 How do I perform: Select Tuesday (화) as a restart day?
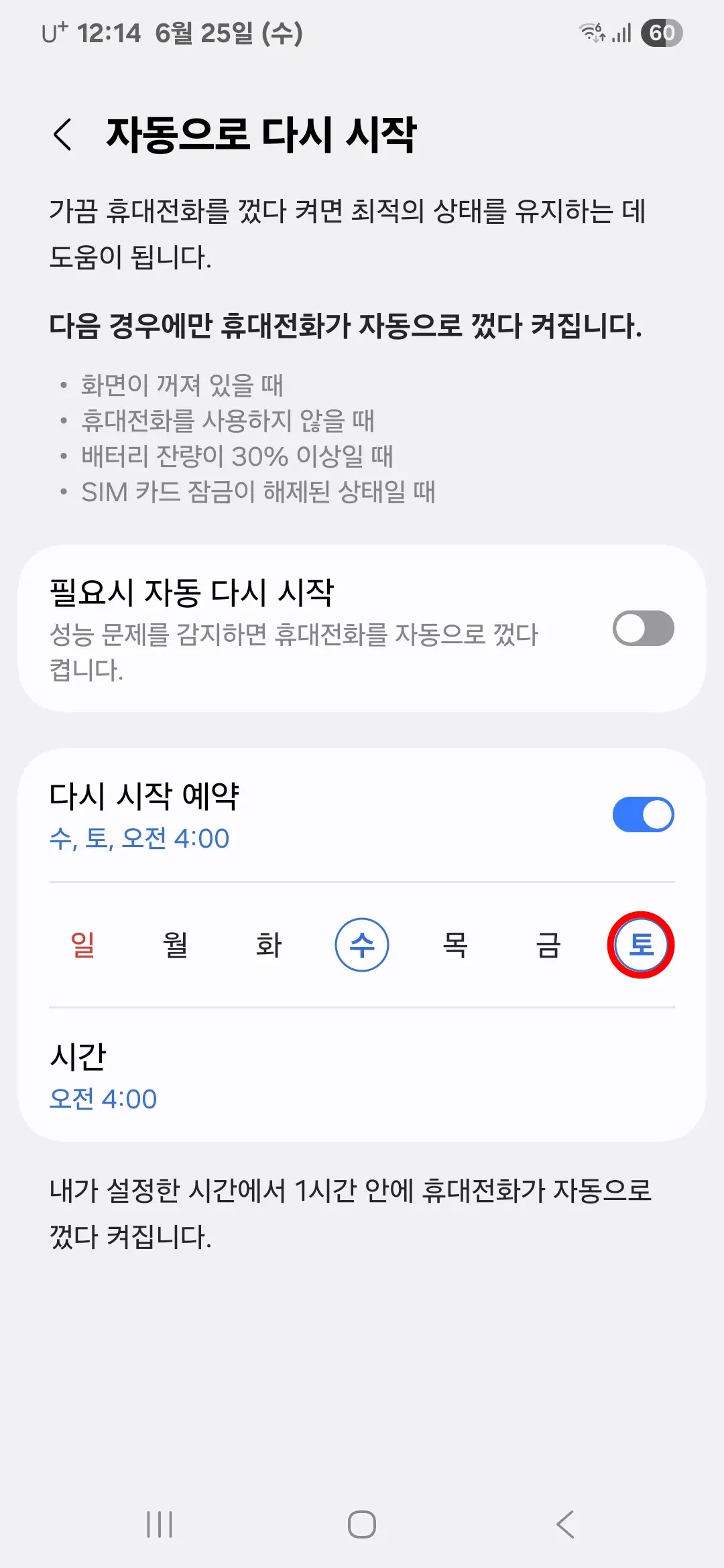(x=269, y=945)
